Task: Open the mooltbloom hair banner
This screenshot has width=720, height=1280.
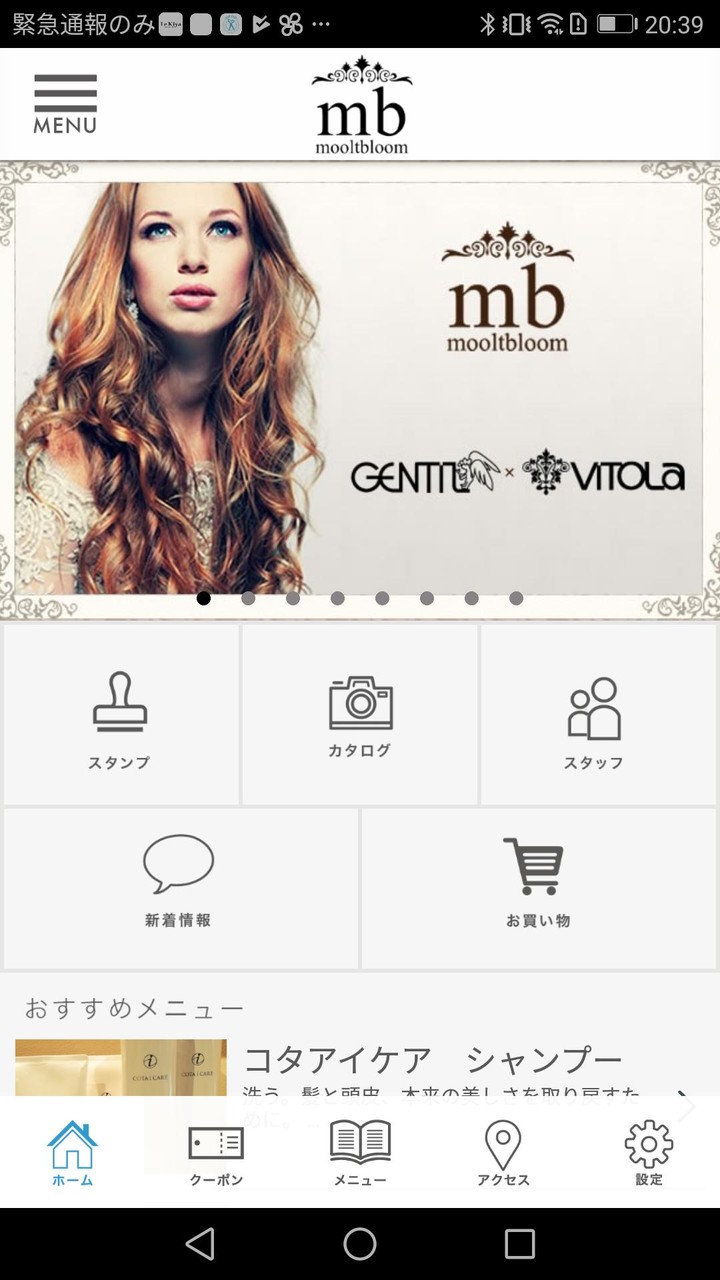Action: 360,388
